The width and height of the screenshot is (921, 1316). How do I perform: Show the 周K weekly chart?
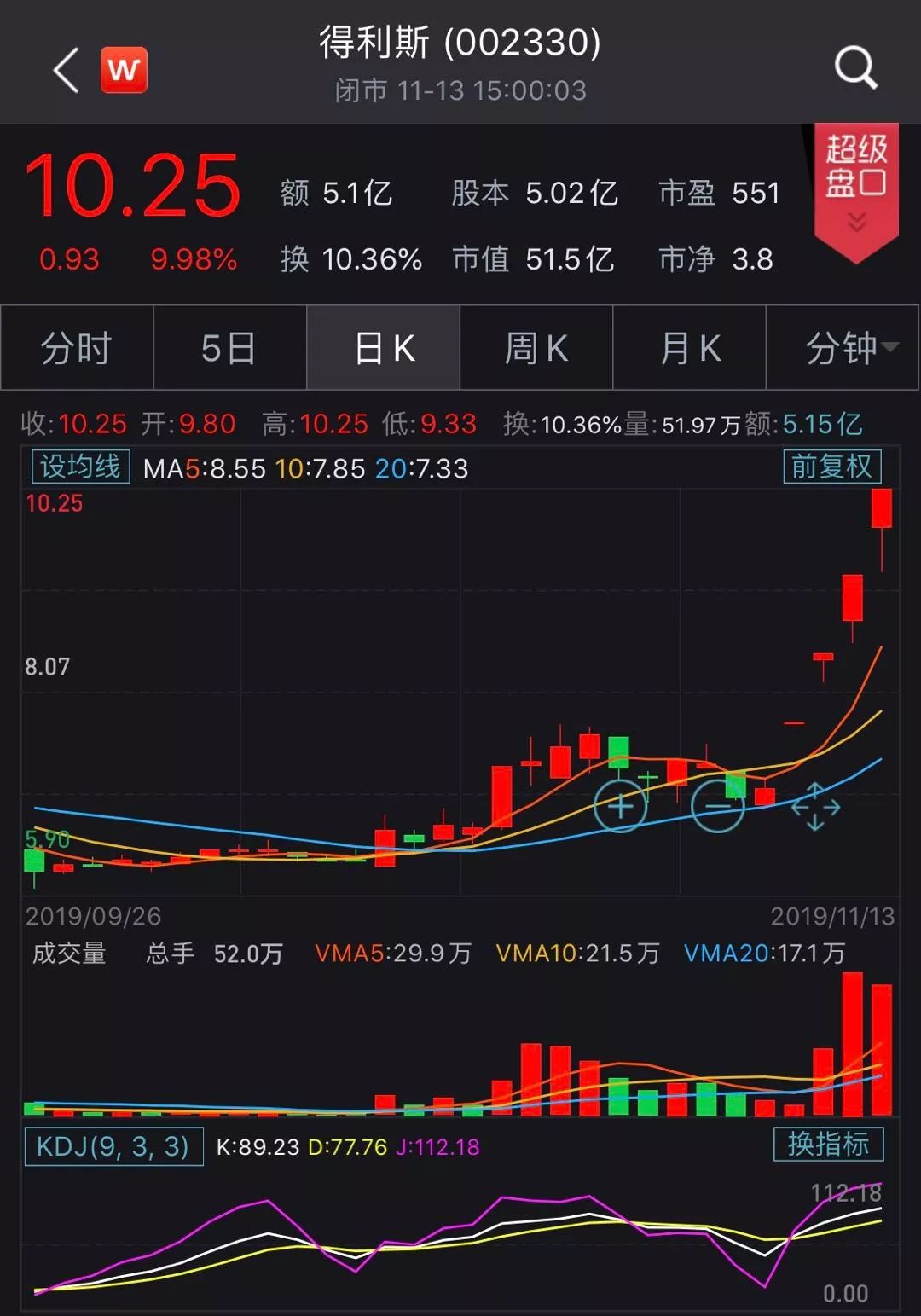[x=536, y=348]
